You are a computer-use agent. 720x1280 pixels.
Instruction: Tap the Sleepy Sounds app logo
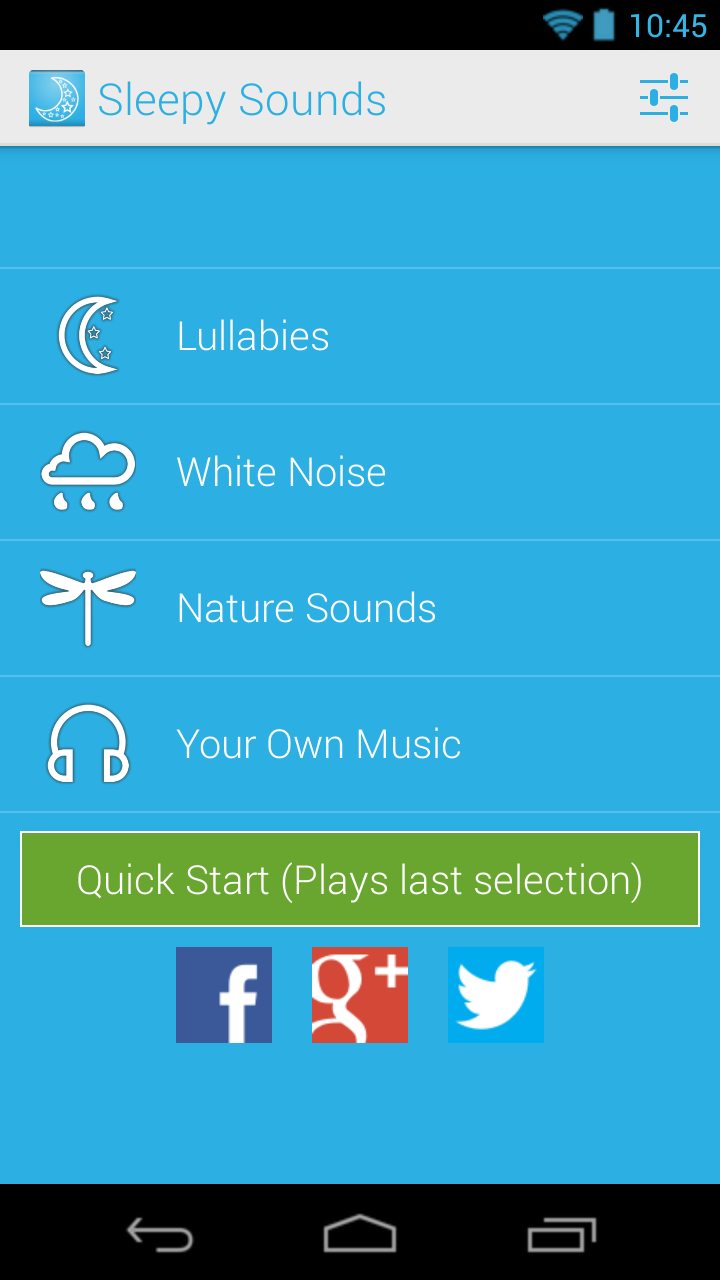click(56, 97)
